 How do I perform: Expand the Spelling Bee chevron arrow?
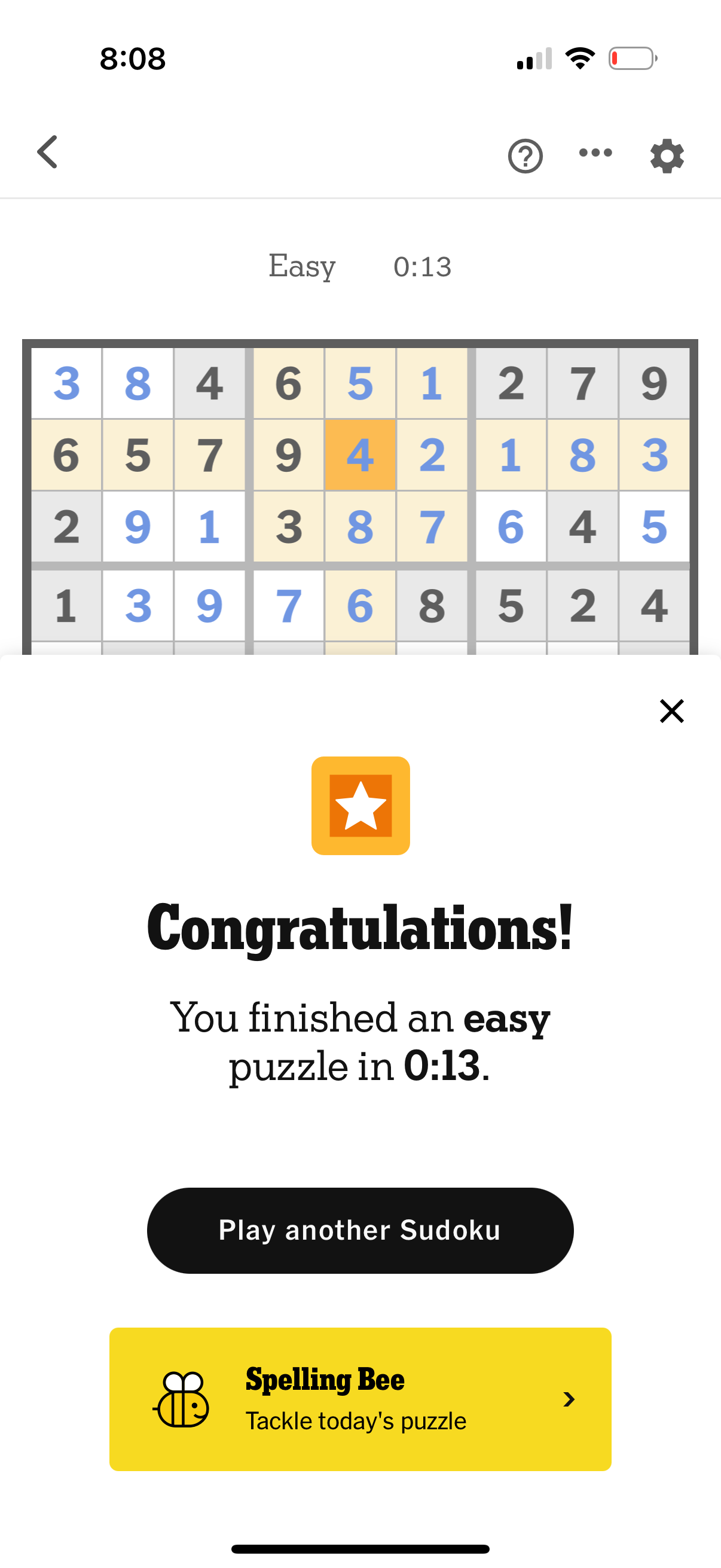coord(568,1400)
